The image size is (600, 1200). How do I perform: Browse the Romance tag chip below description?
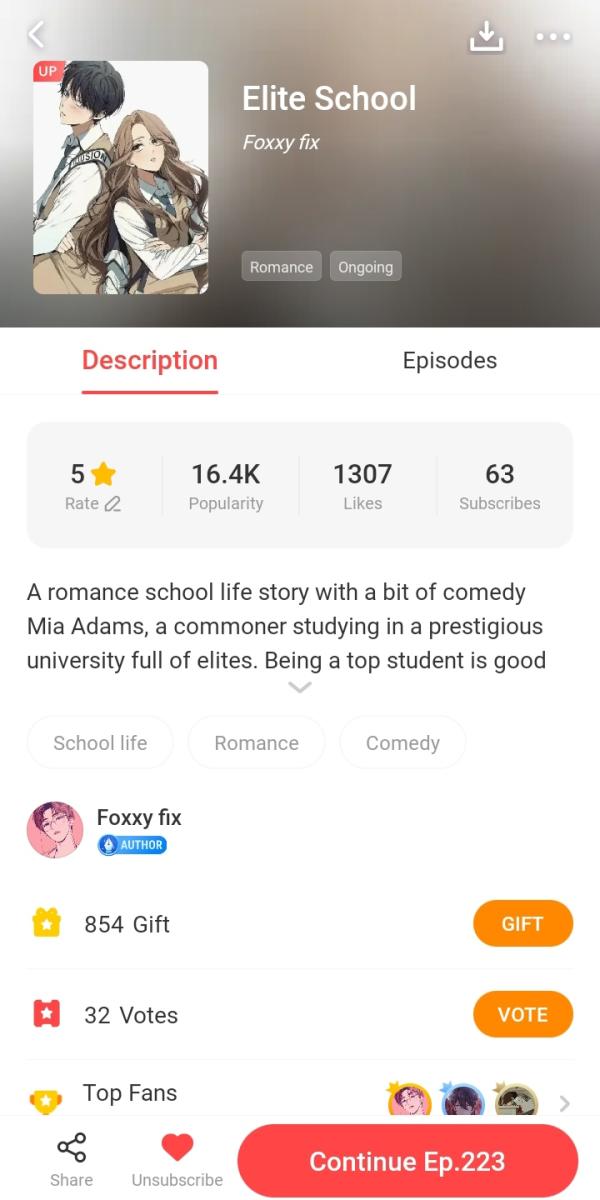(256, 743)
